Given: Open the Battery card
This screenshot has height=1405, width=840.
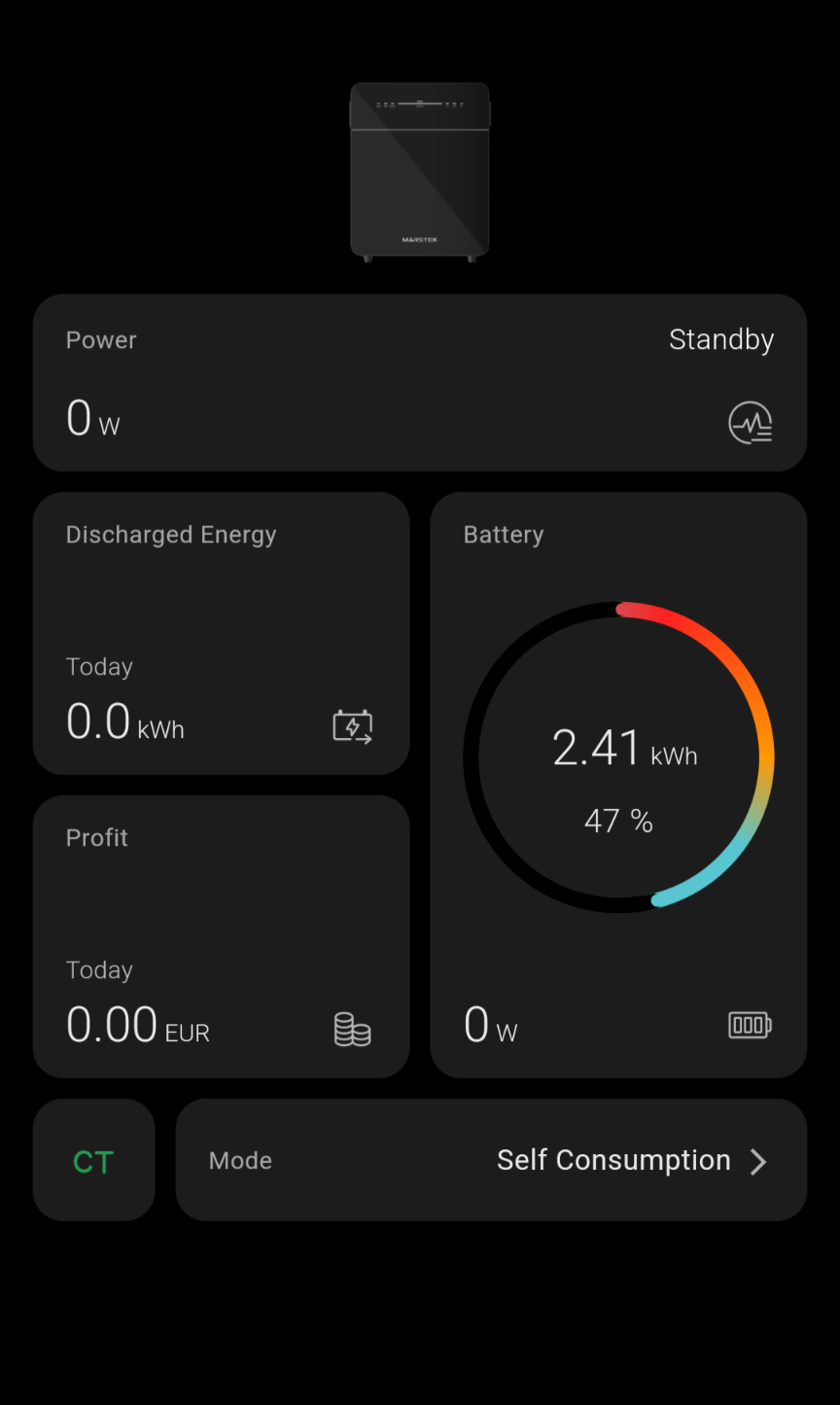Looking at the screenshot, I should click(x=618, y=785).
